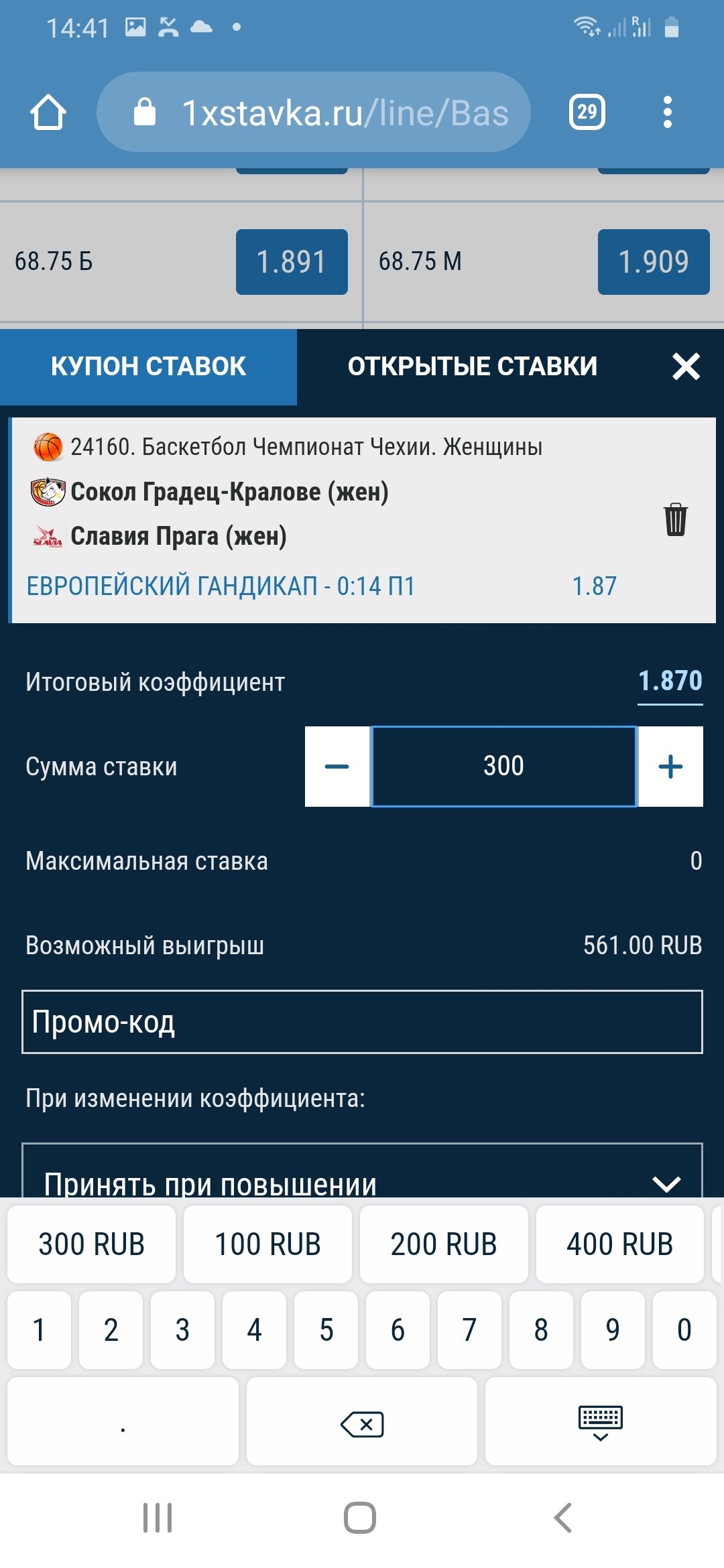Go to the browser home page
Screen dimensions: 724x1568
[x=48, y=112]
